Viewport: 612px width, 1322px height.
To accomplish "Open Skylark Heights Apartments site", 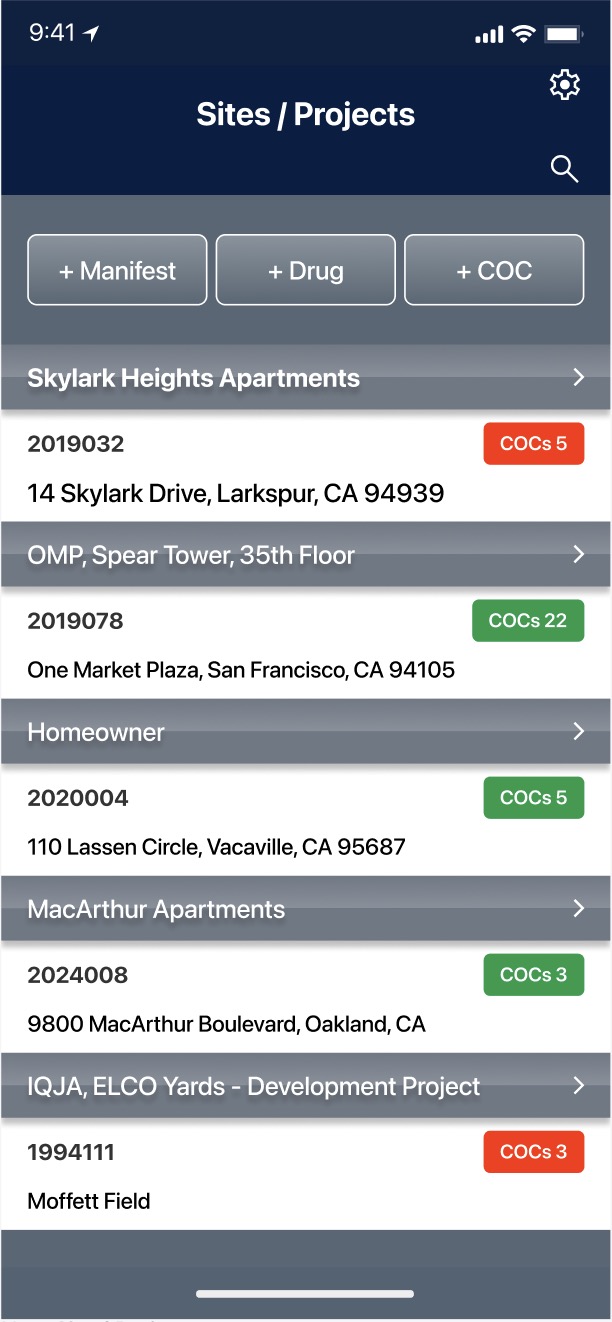I will 306,378.
